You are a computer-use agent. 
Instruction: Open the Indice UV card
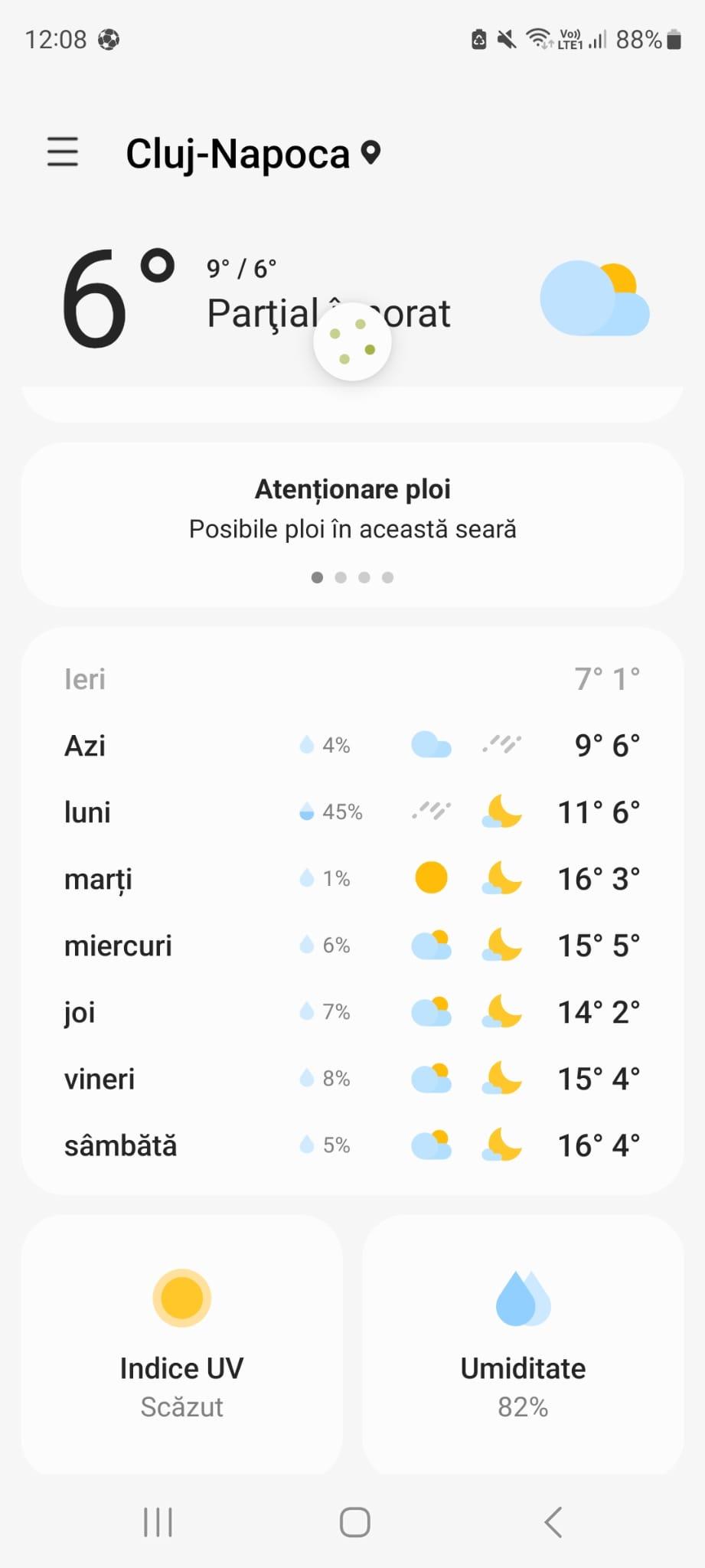pyautogui.click(x=182, y=1344)
